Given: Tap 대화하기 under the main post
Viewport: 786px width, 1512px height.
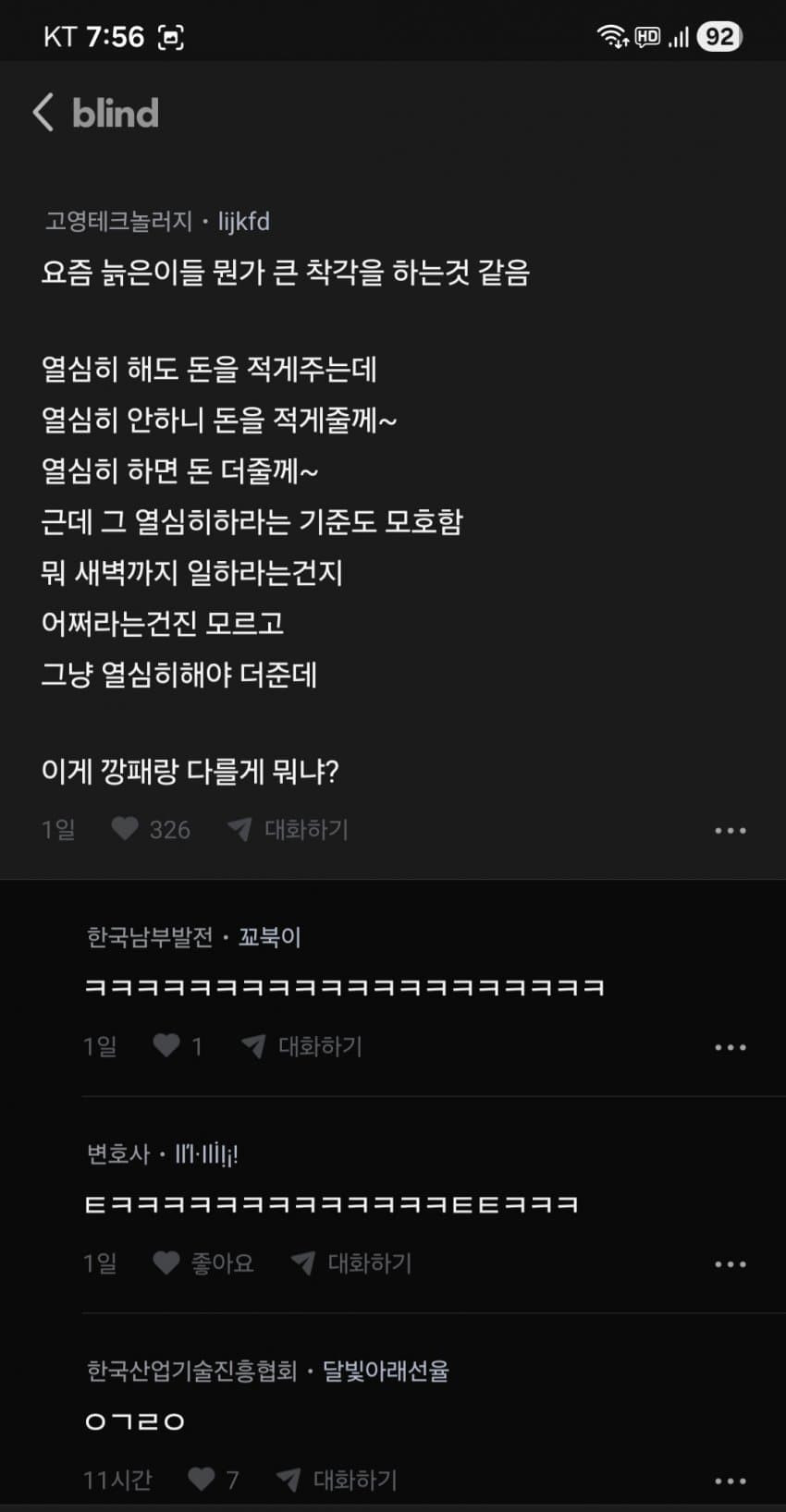Looking at the screenshot, I should point(289,829).
